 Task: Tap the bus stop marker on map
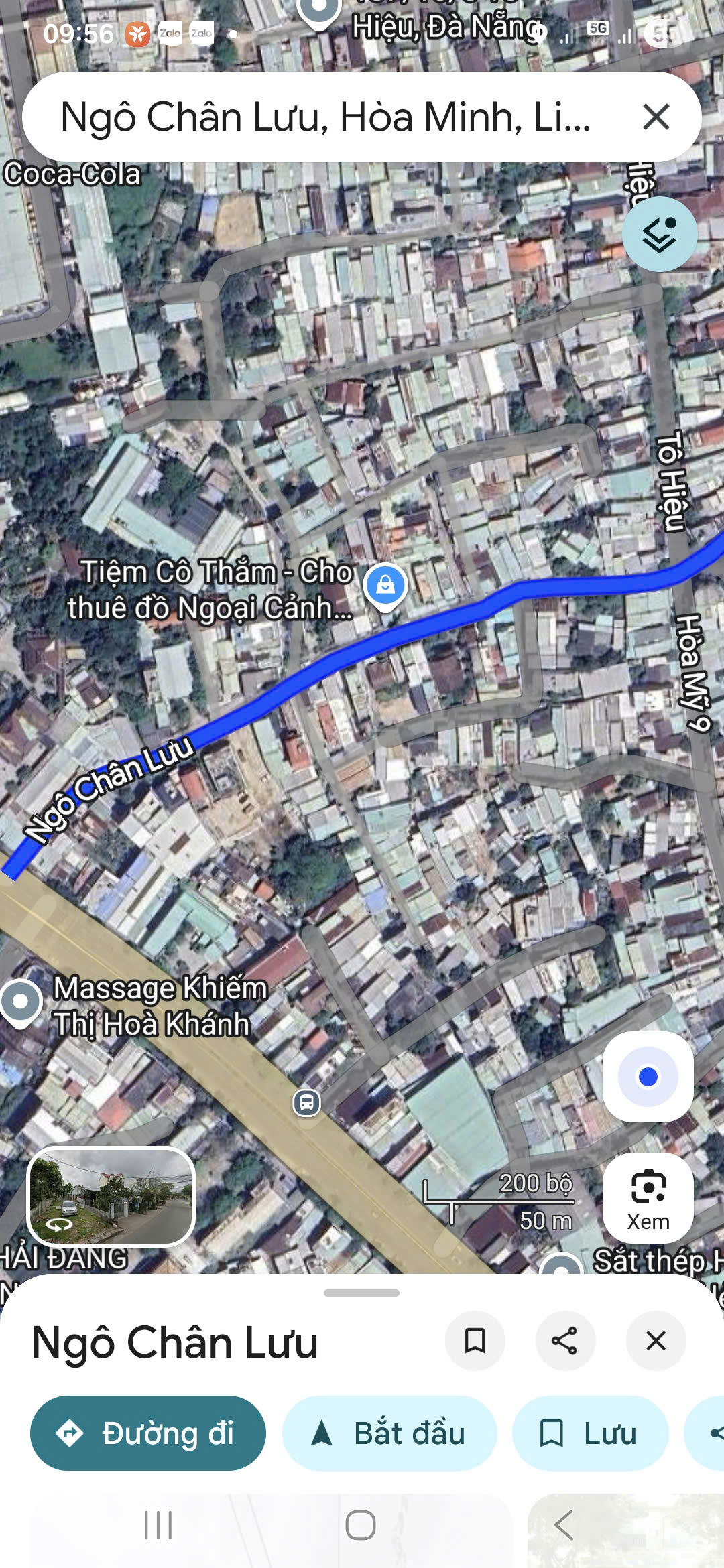tap(307, 1102)
